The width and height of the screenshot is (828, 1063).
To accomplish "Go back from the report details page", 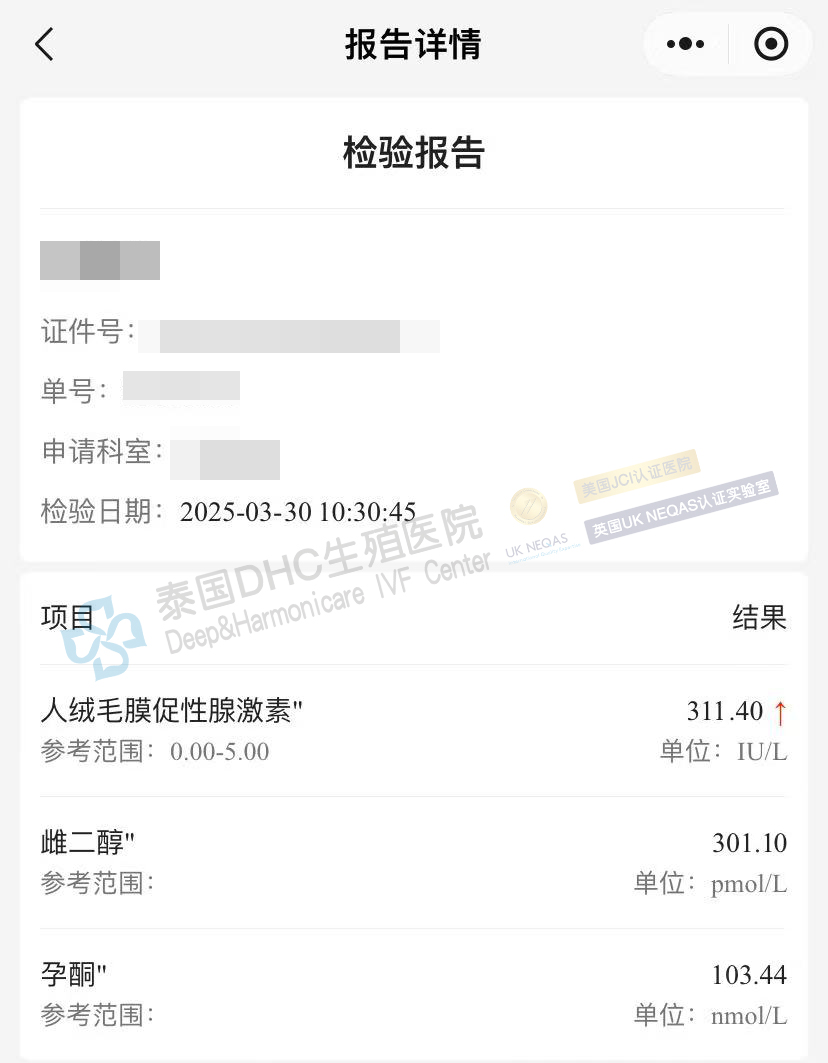I will click(x=44, y=45).
